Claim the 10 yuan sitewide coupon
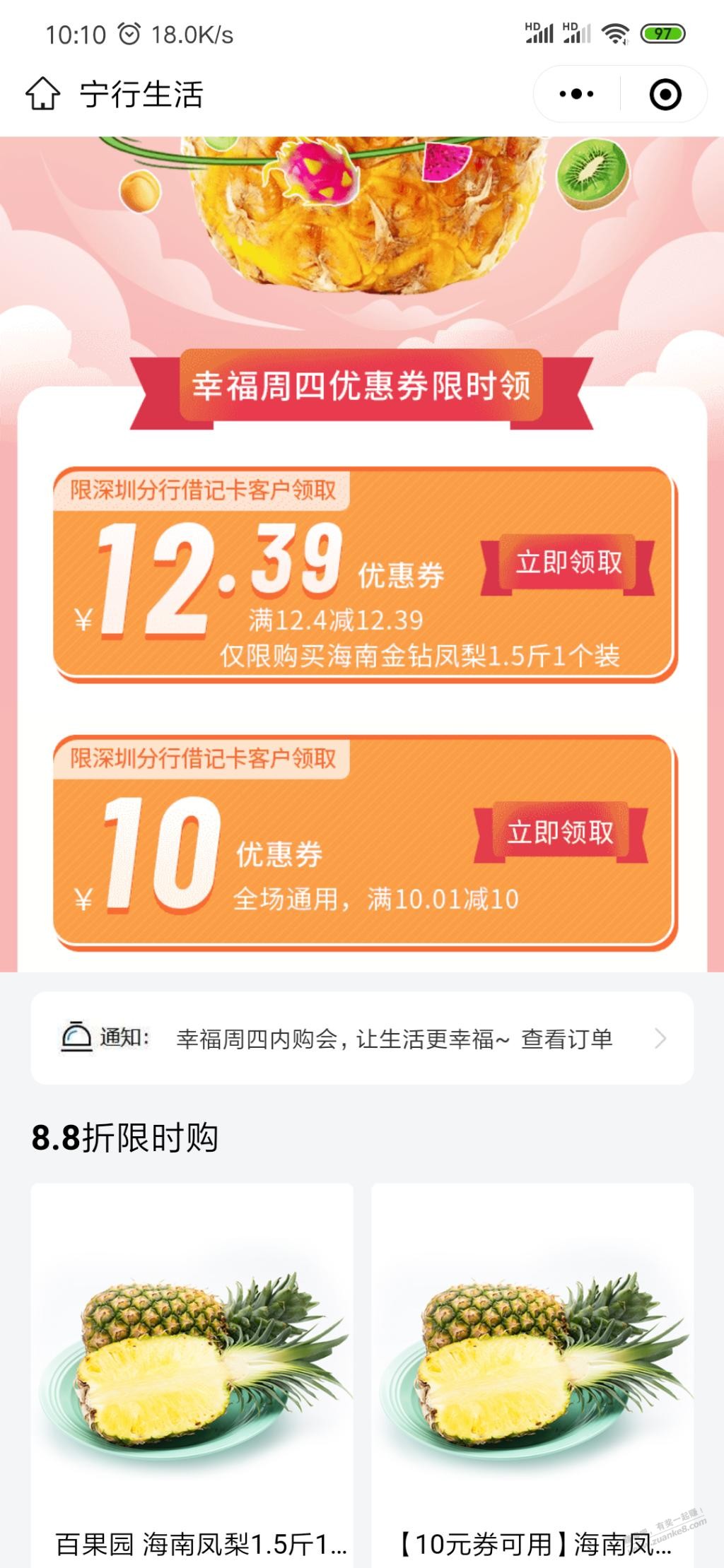Screen dimensions: 724x1568 tap(560, 832)
